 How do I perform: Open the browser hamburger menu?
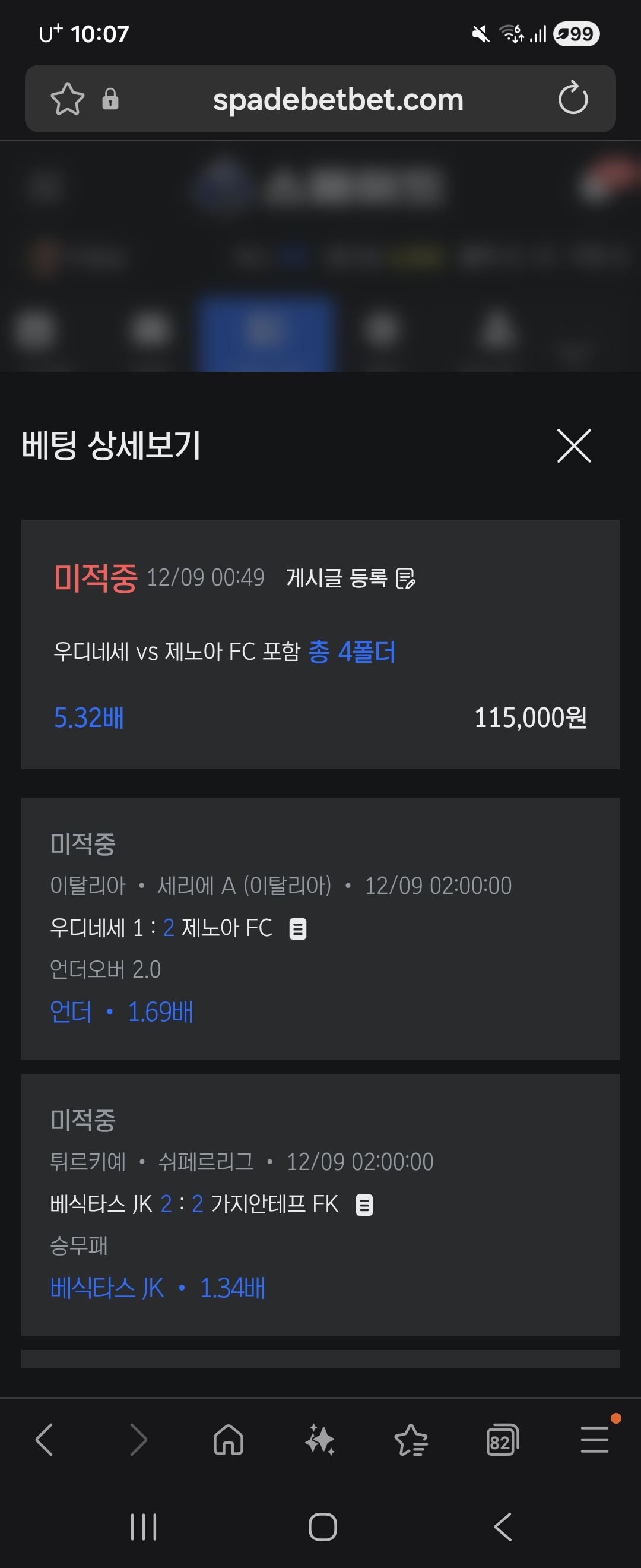(594, 1440)
